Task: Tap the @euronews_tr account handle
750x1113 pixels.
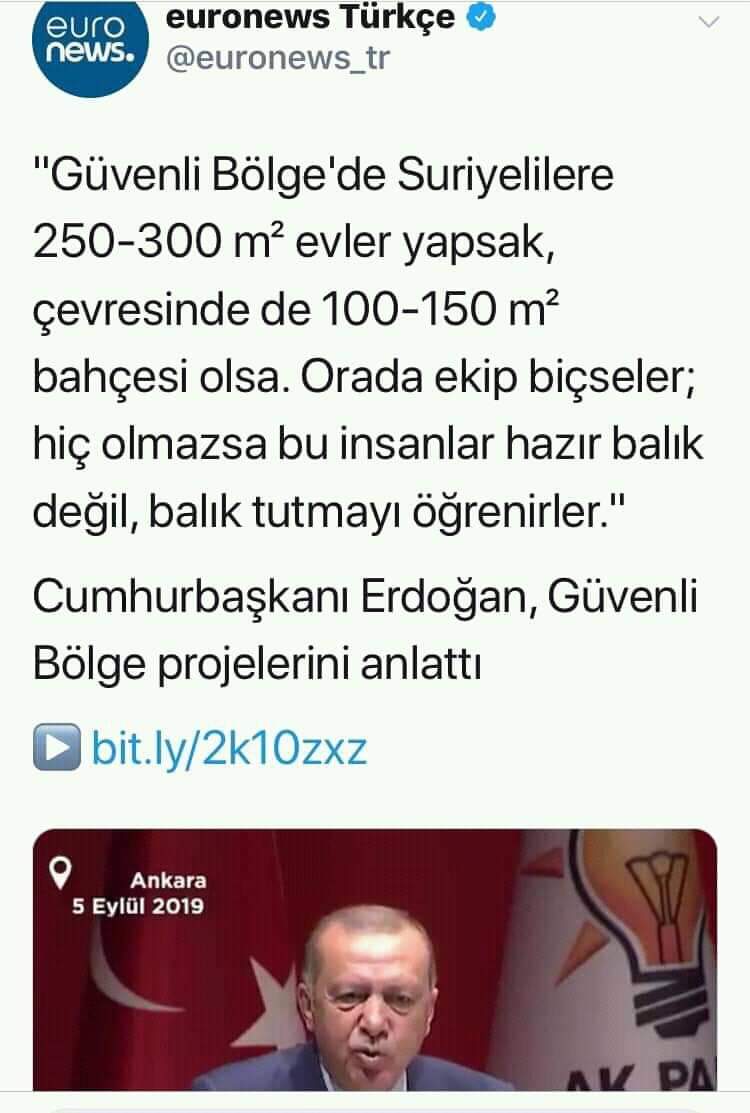Action: click(276, 59)
